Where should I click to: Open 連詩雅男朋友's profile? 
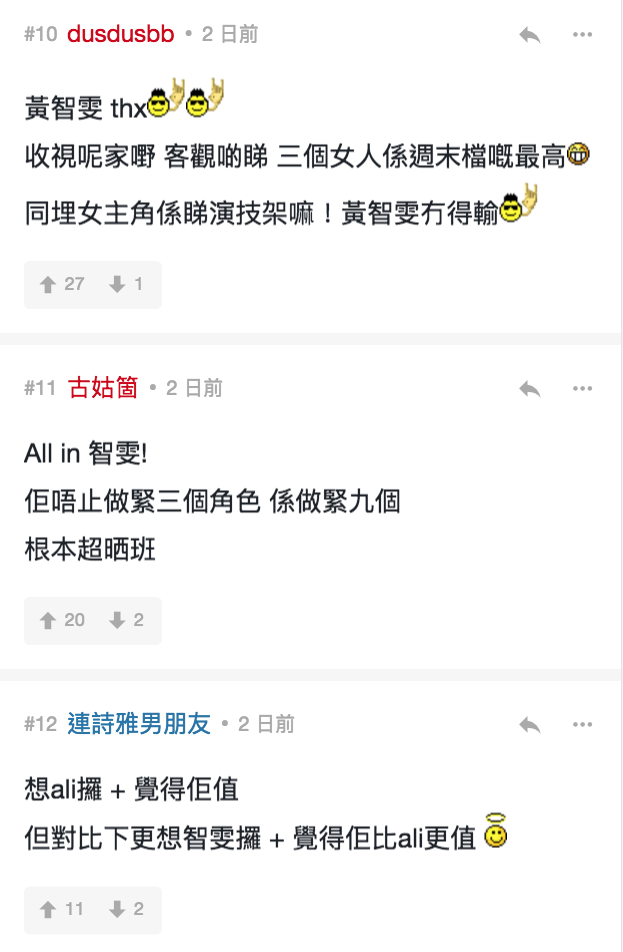(139, 724)
